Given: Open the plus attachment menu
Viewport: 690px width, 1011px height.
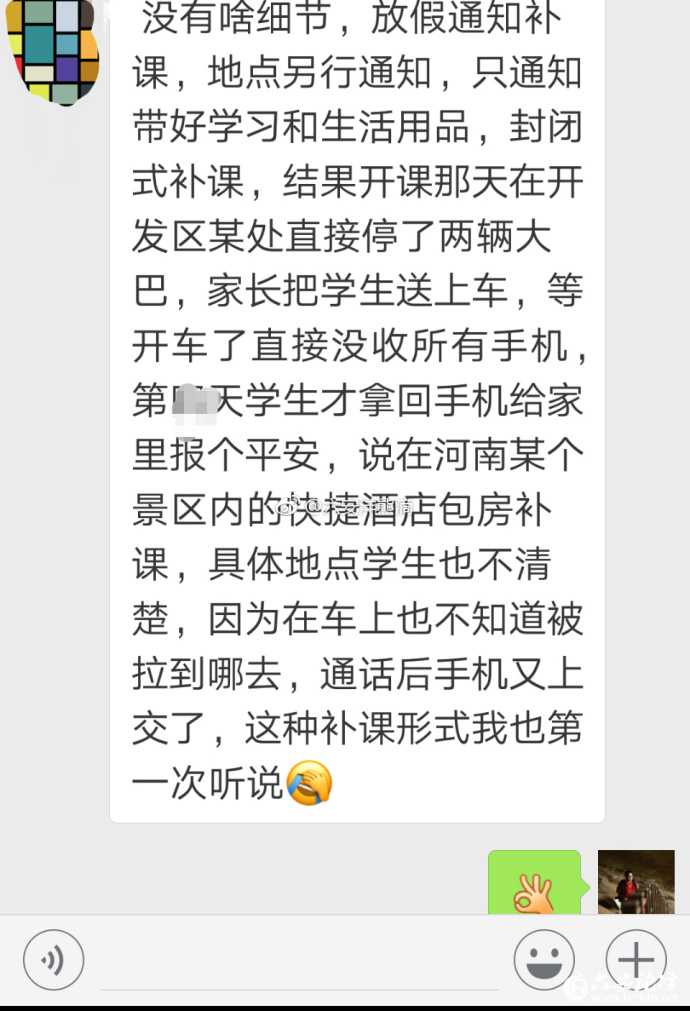Looking at the screenshot, I should pos(636,960).
